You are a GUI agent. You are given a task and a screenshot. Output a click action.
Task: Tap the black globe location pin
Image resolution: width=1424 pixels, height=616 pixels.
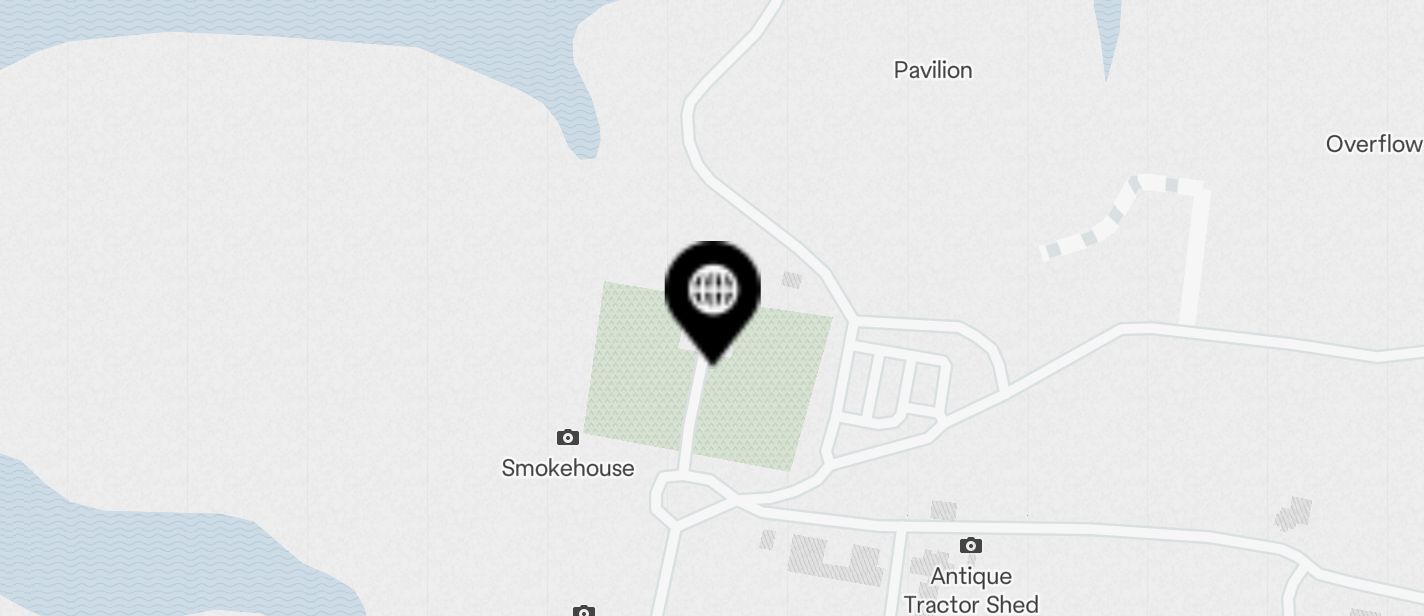tap(713, 291)
